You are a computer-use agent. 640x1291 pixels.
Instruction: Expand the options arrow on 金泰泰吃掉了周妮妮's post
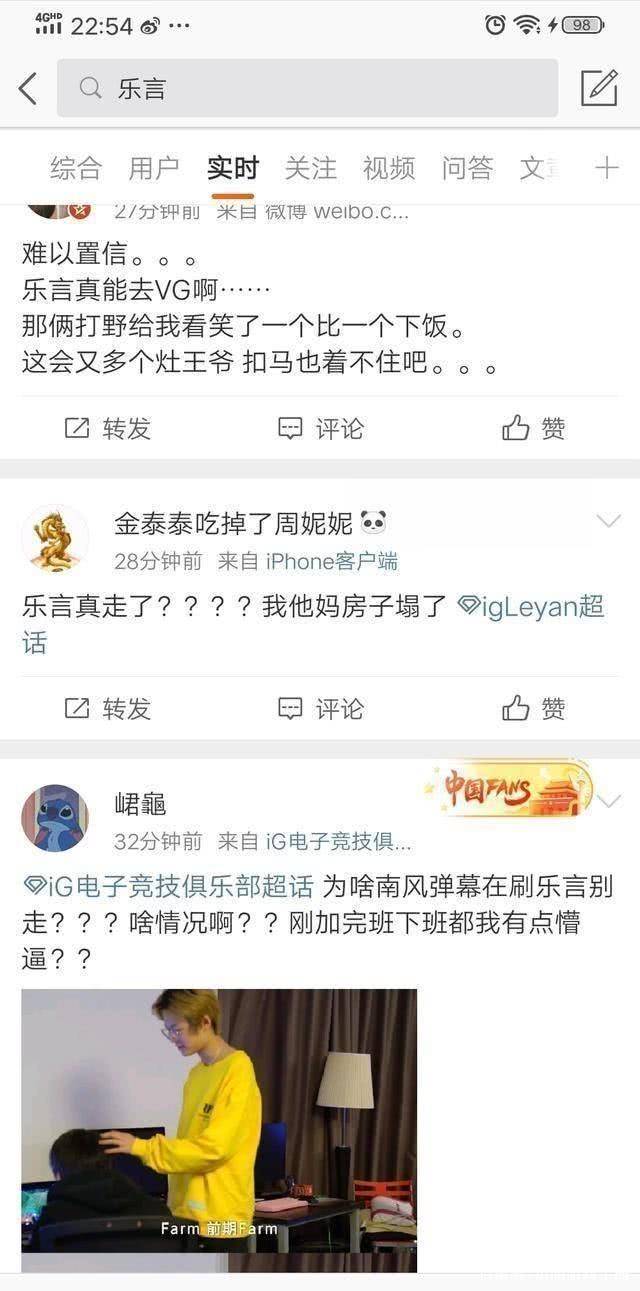(x=608, y=521)
